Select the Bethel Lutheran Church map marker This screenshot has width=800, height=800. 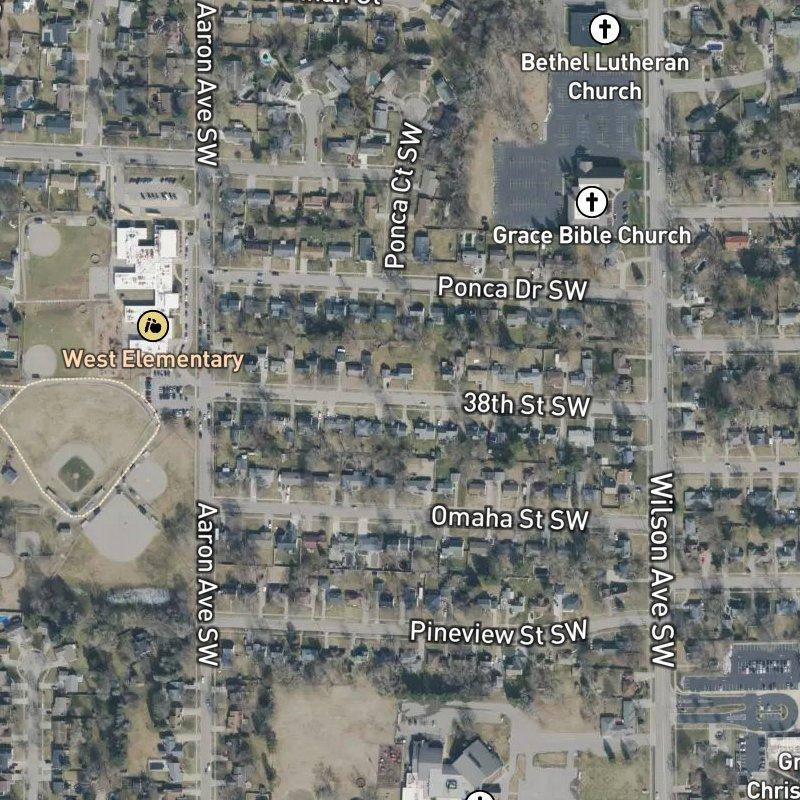(604, 28)
